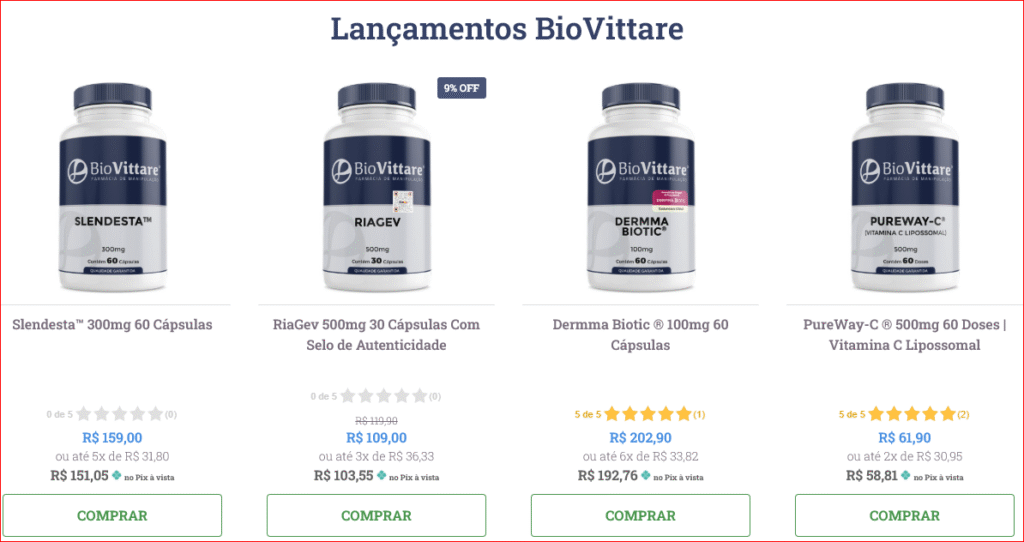
Task: Tap COMPRAR under RiaGev 500mg
Action: click(x=376, y=516)
